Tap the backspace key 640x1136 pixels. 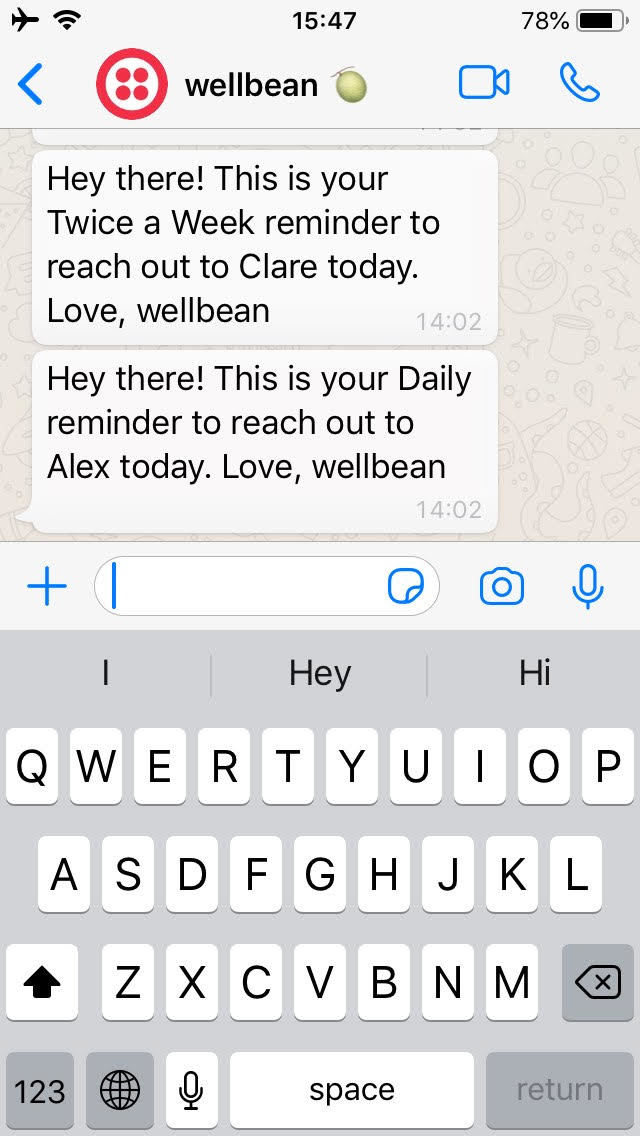[x=597, y=982]
